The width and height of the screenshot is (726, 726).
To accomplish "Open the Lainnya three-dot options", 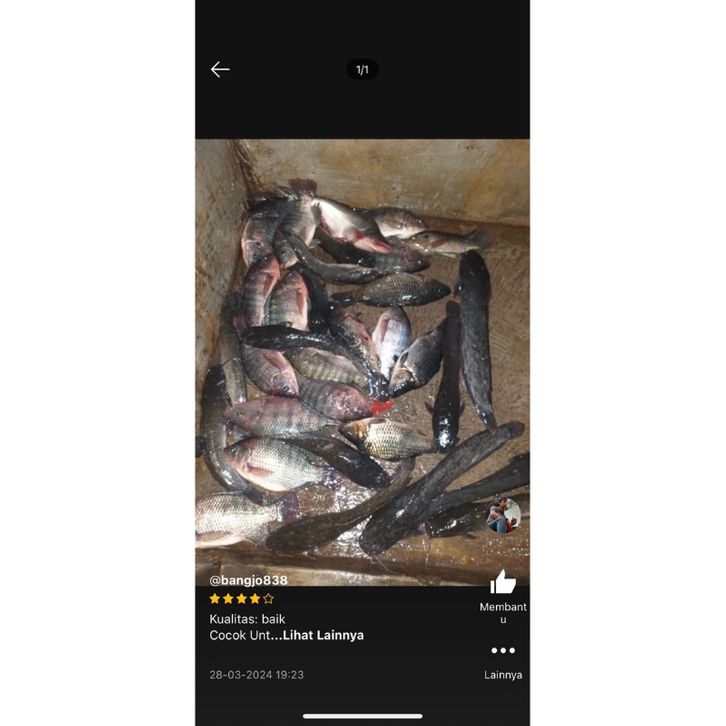I will [503, 651].
